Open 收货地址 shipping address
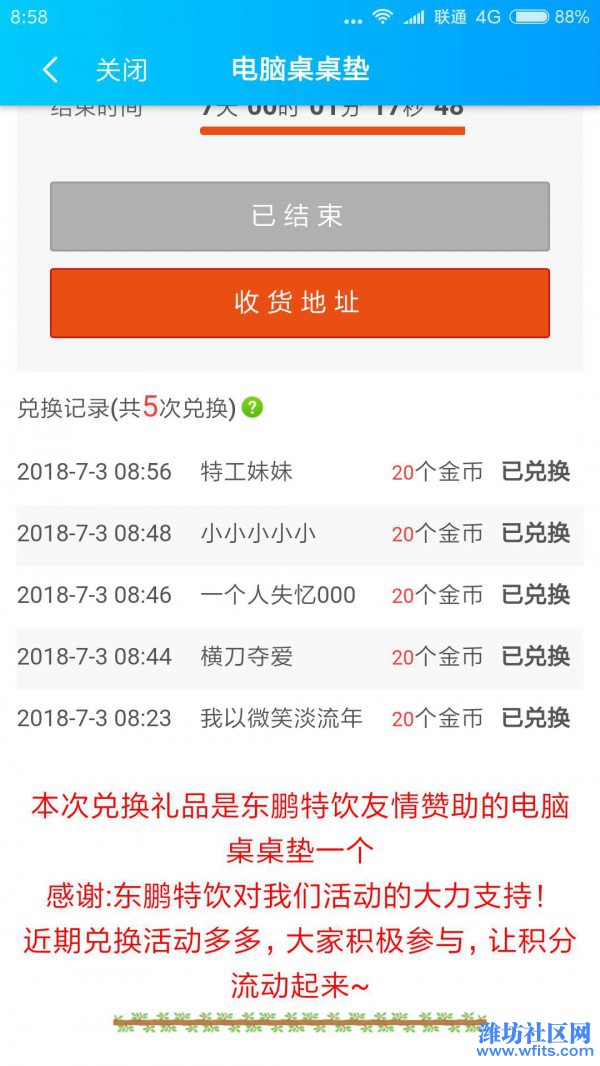 click(x=299, y=303)
